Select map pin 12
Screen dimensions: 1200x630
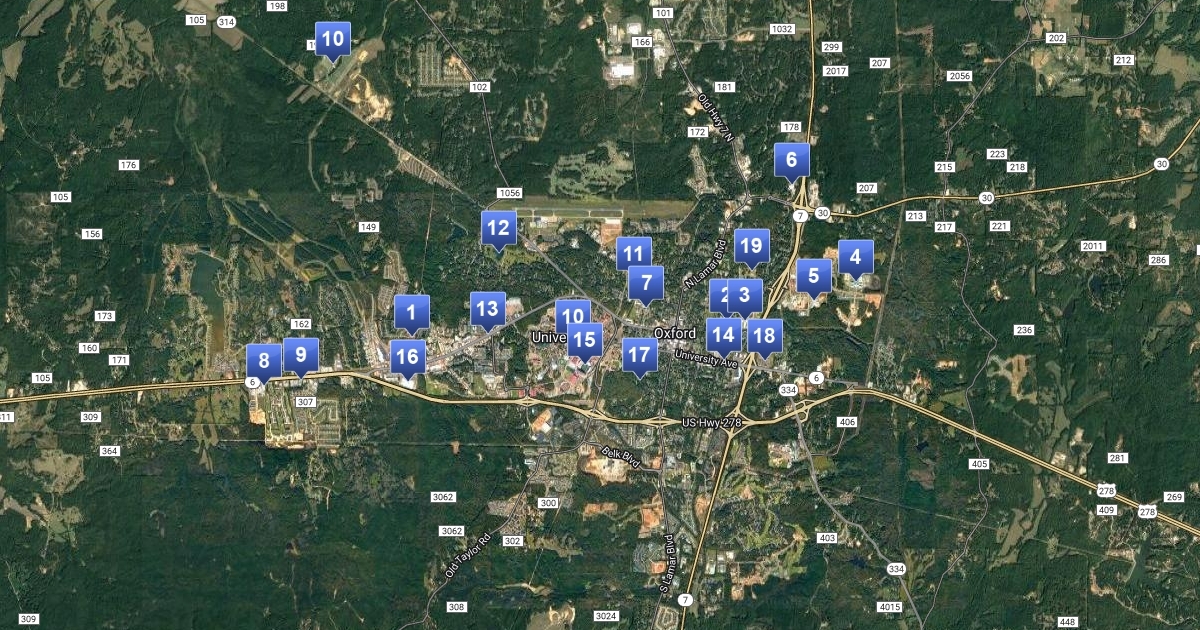[x=498, y=229]
